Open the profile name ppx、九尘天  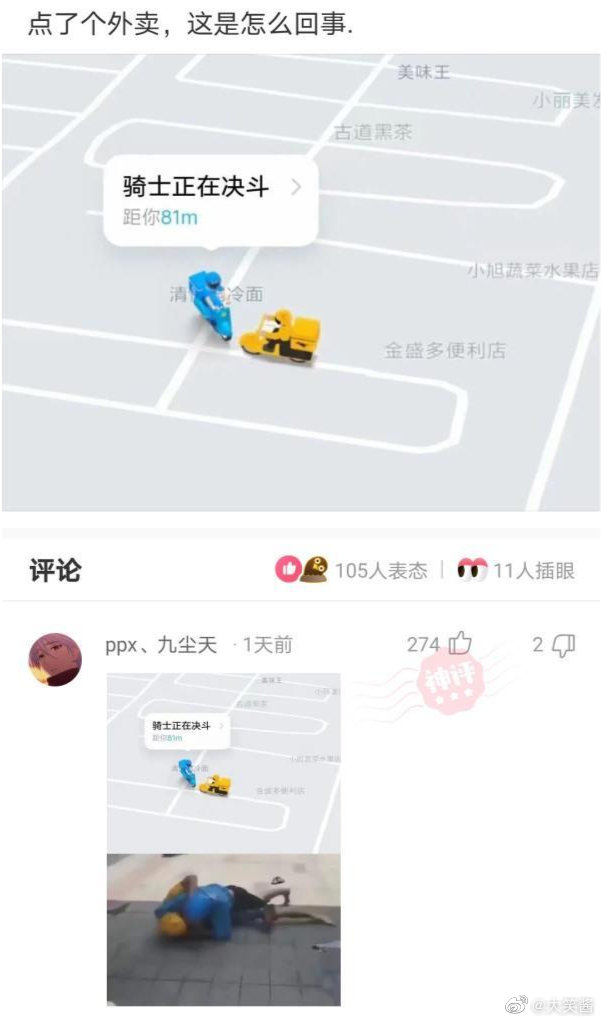point(161,645)
